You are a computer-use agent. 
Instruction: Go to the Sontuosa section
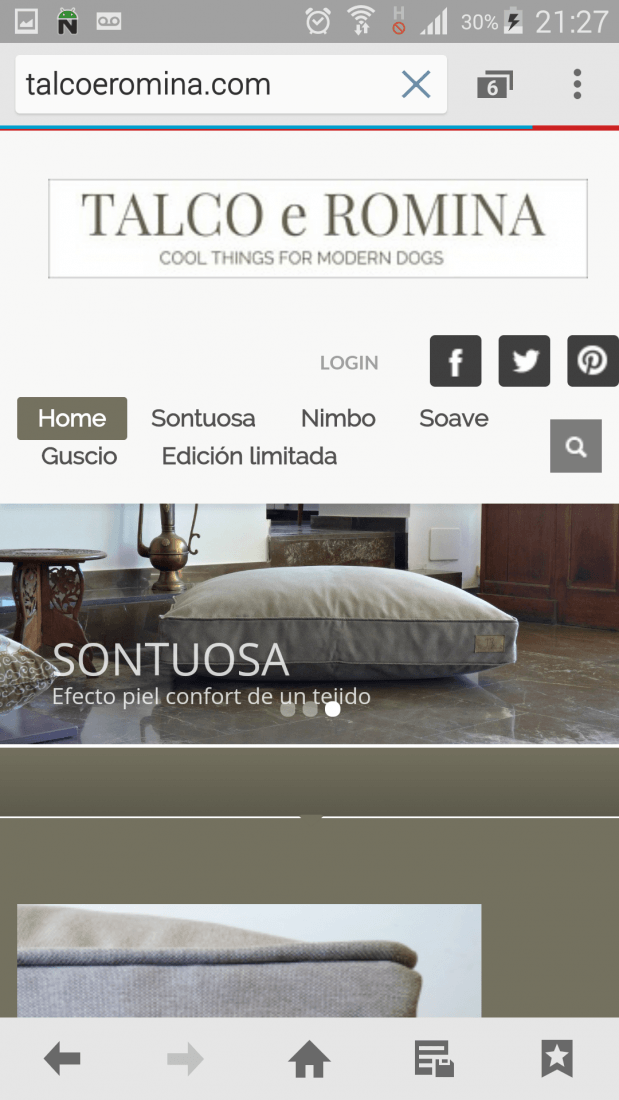(x=203, y=419)
